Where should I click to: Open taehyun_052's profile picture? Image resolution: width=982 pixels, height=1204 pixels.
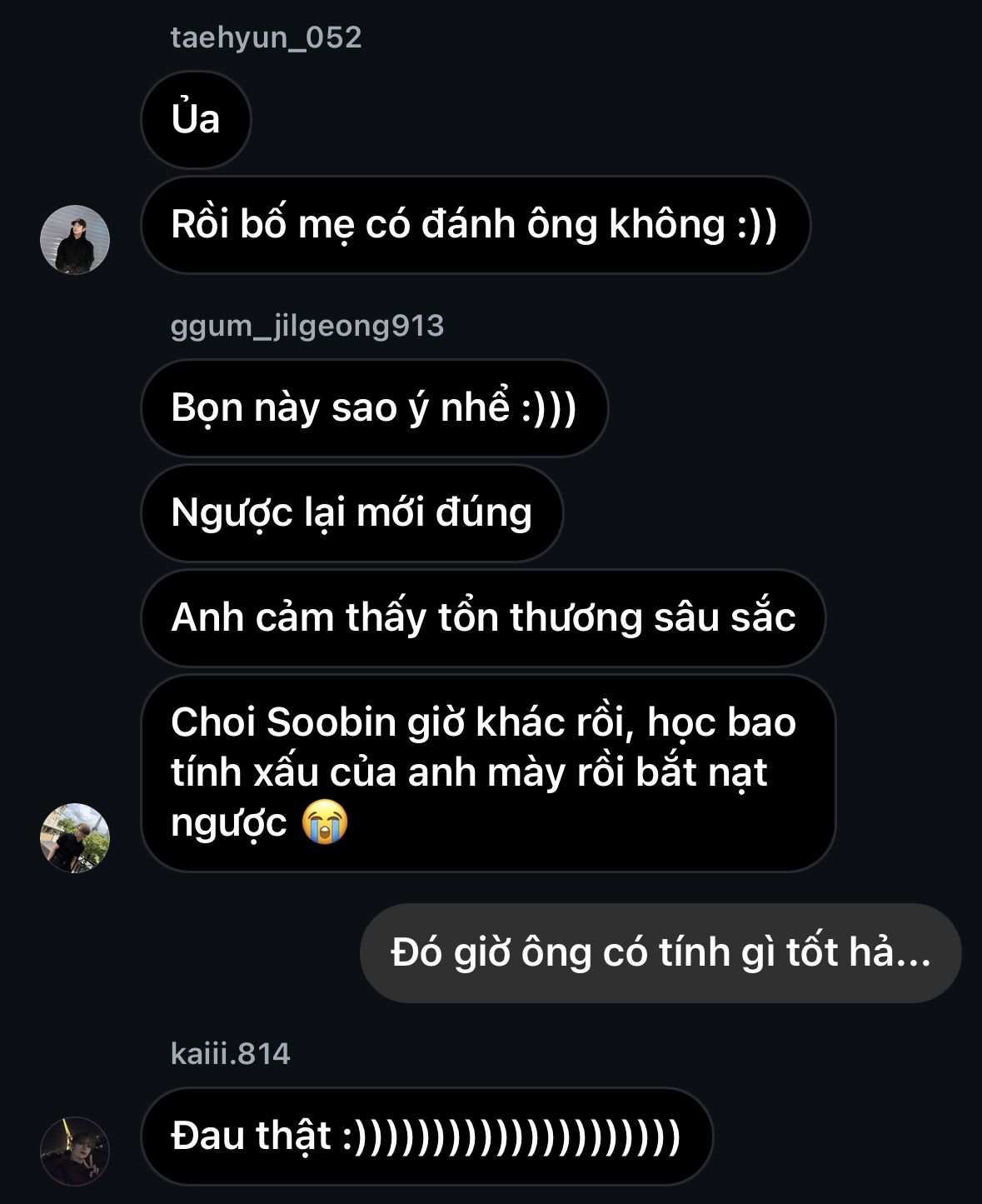point(75,239)
